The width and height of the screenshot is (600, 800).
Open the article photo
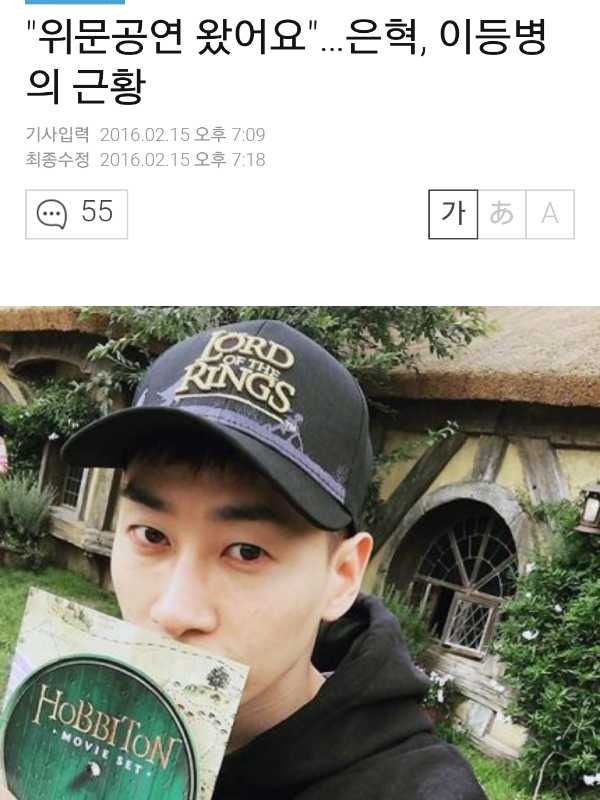pos(300,553)
